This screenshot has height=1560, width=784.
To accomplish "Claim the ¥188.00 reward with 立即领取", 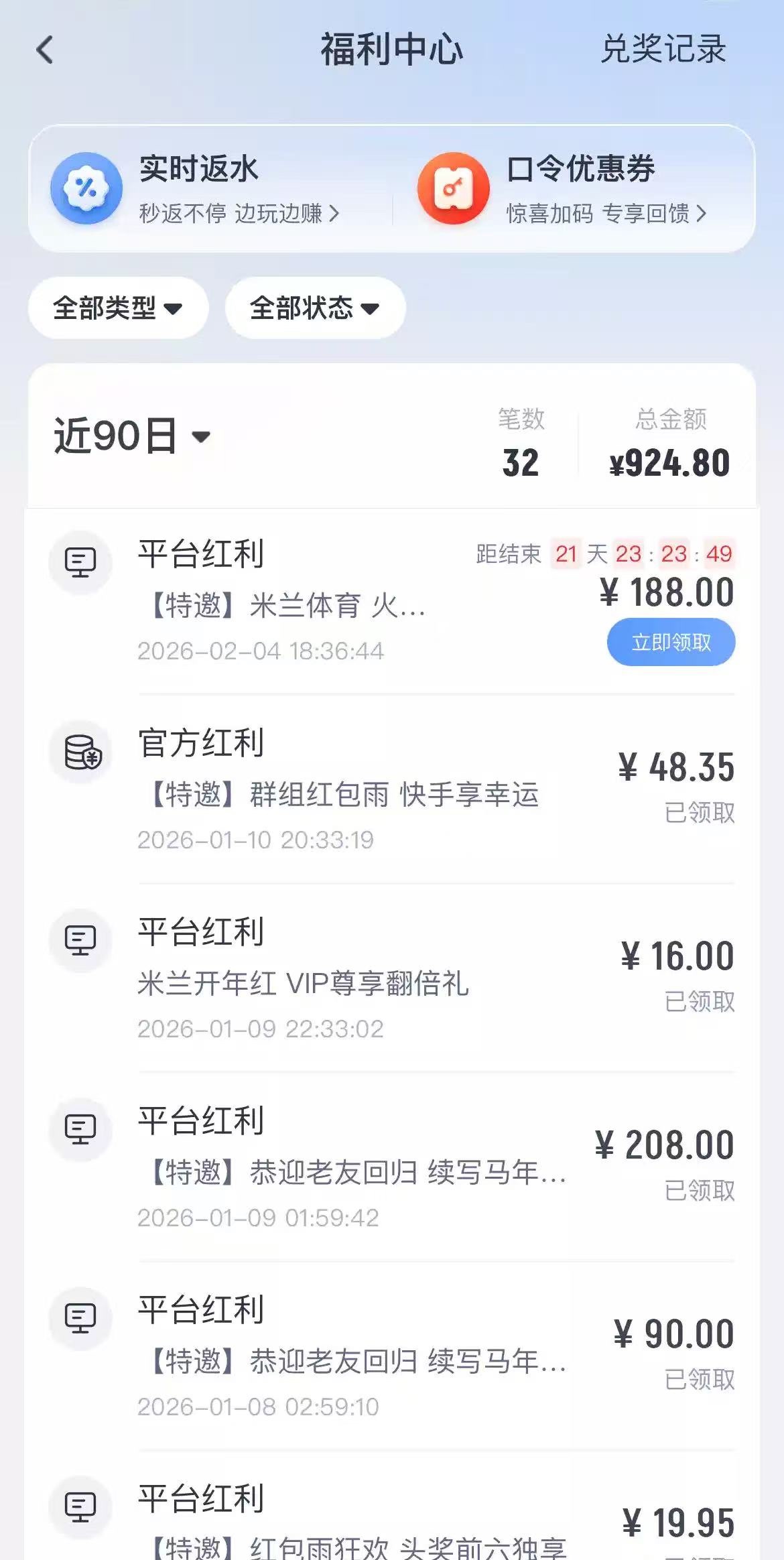I will click(x=671, y=642).
